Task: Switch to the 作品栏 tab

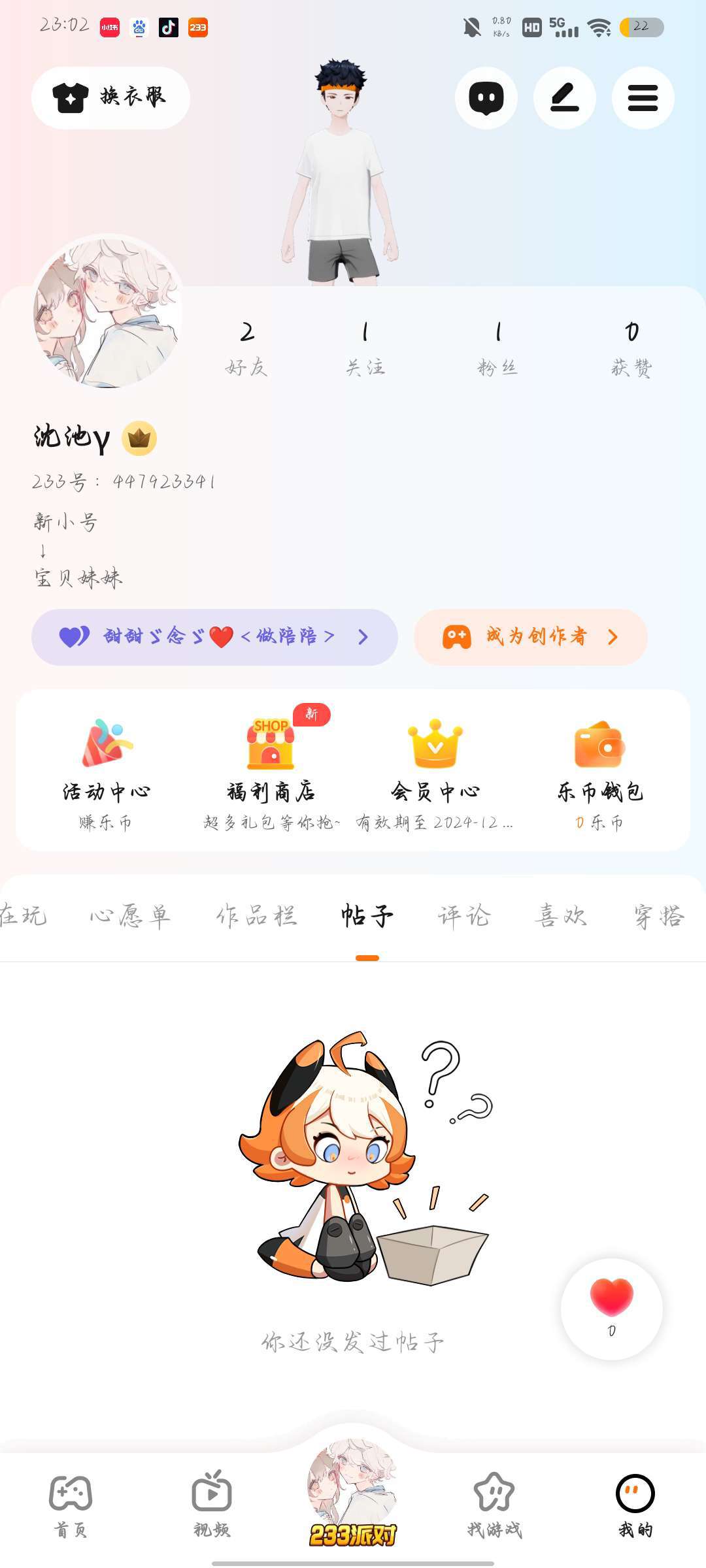Action: (x=256, y=916)
